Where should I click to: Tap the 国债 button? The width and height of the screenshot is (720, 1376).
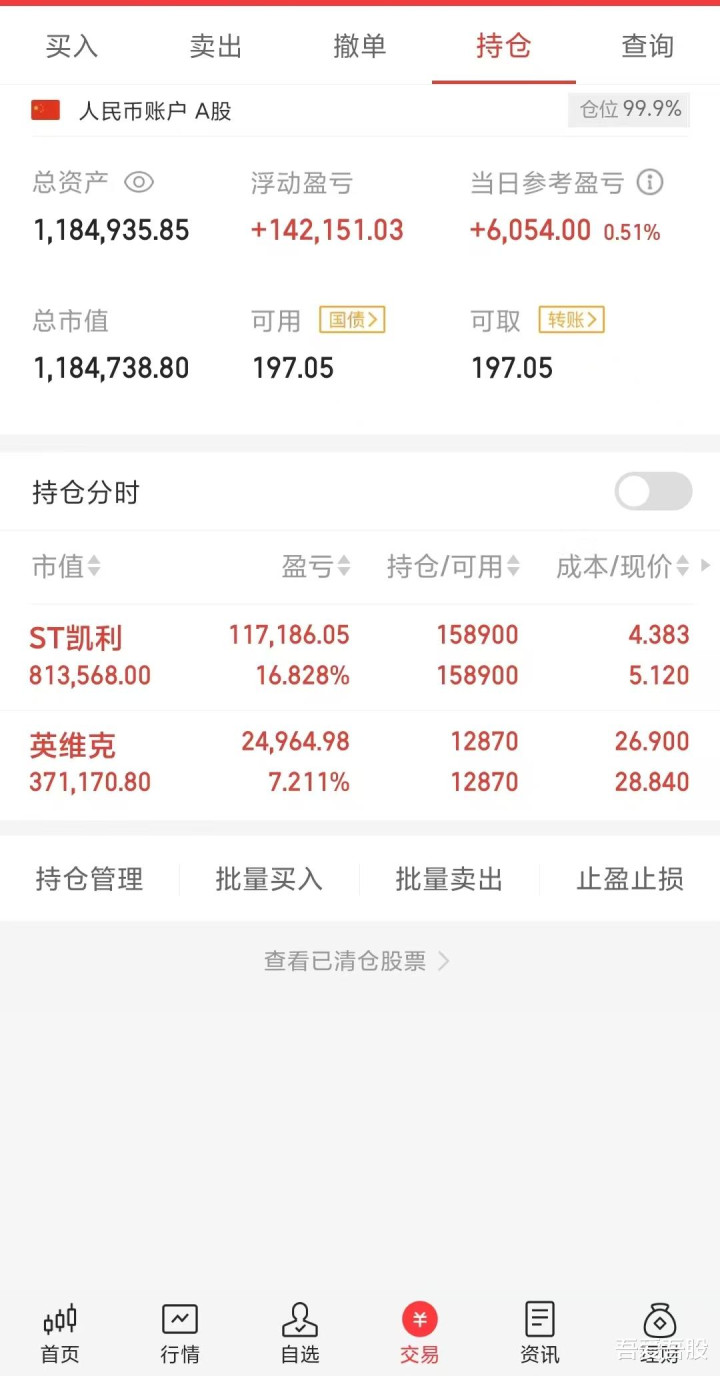coord(352,320)
